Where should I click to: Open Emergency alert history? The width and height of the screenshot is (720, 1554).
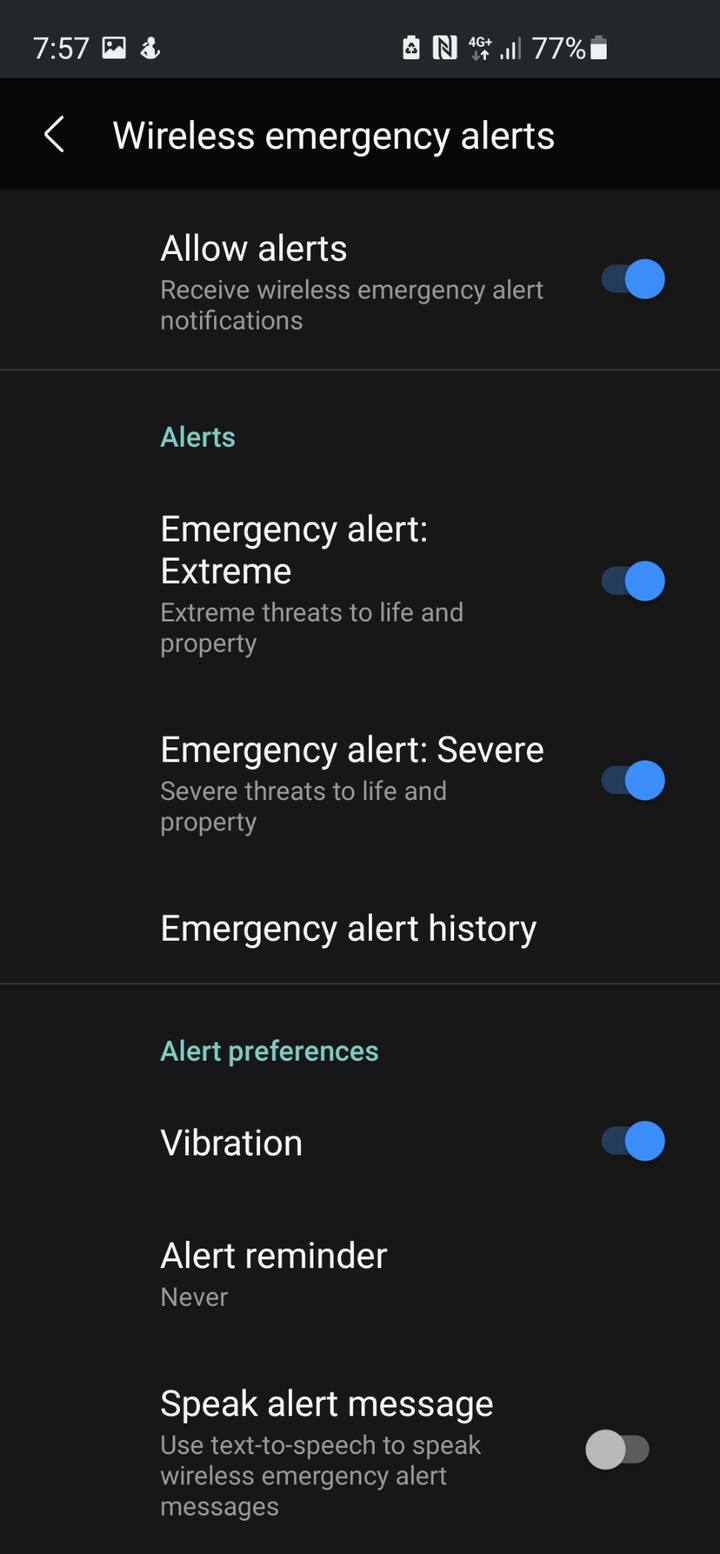pyautogui.click(x=348, y=928)
